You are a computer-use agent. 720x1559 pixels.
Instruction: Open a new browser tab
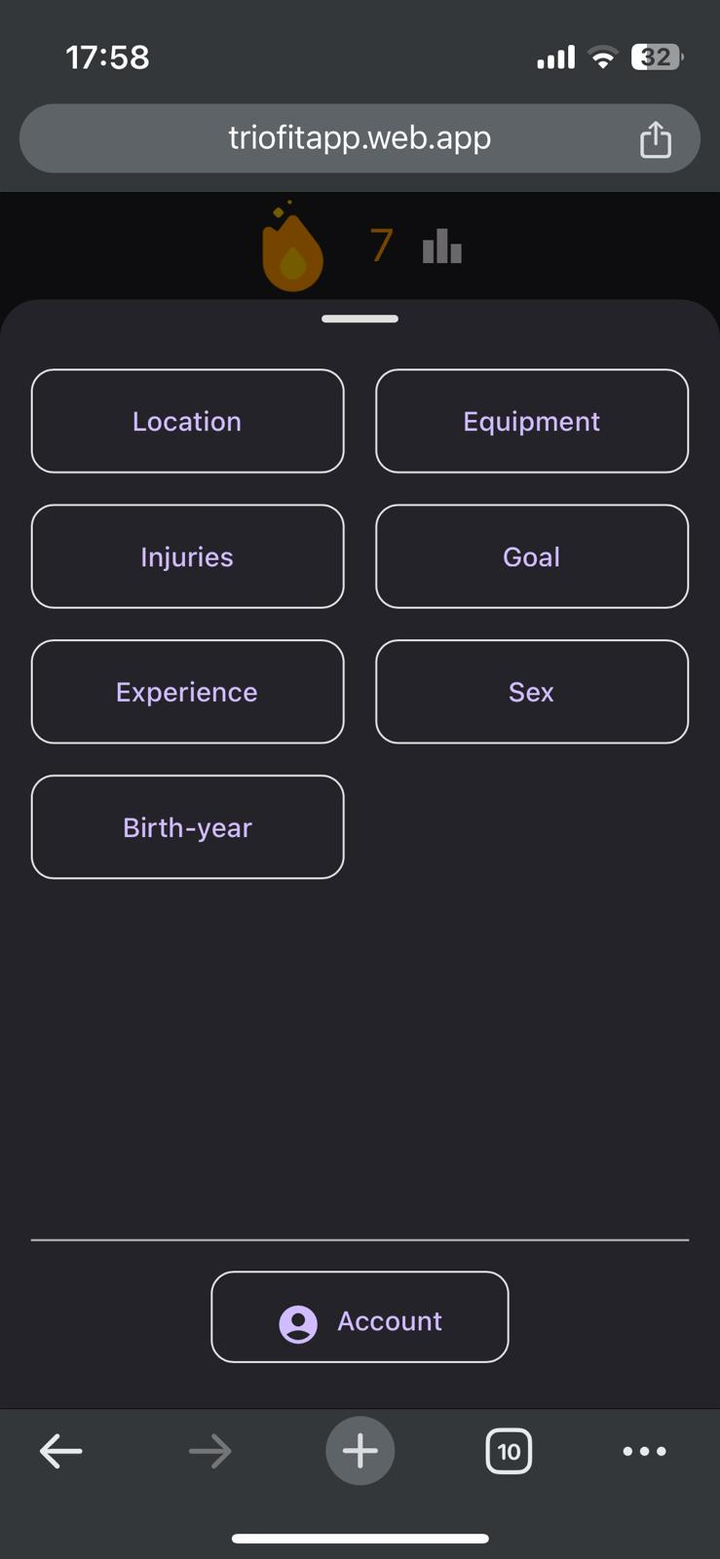point(360,1451)
